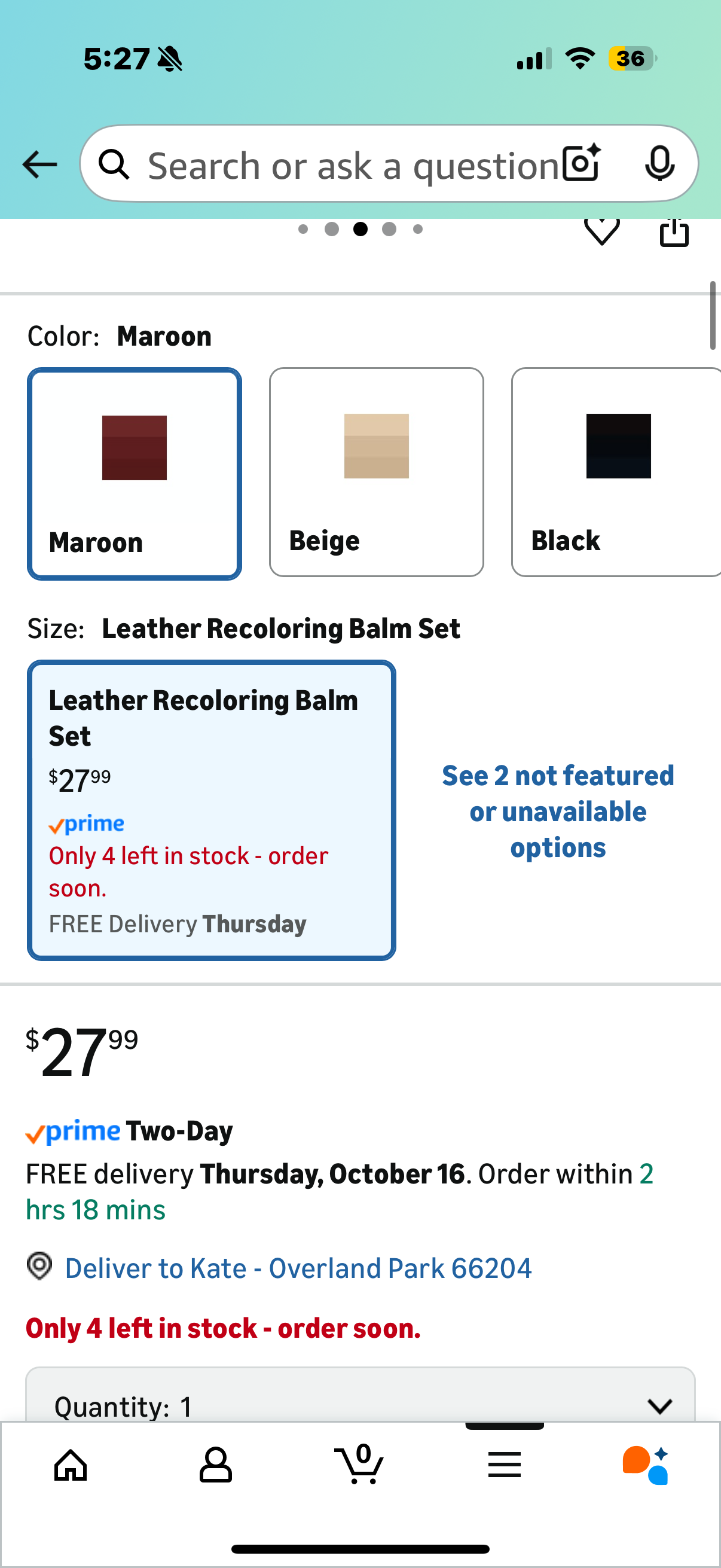721x1568 pixels.
Task: Expand the Quantity dropdown
Action: [360, 1405]
